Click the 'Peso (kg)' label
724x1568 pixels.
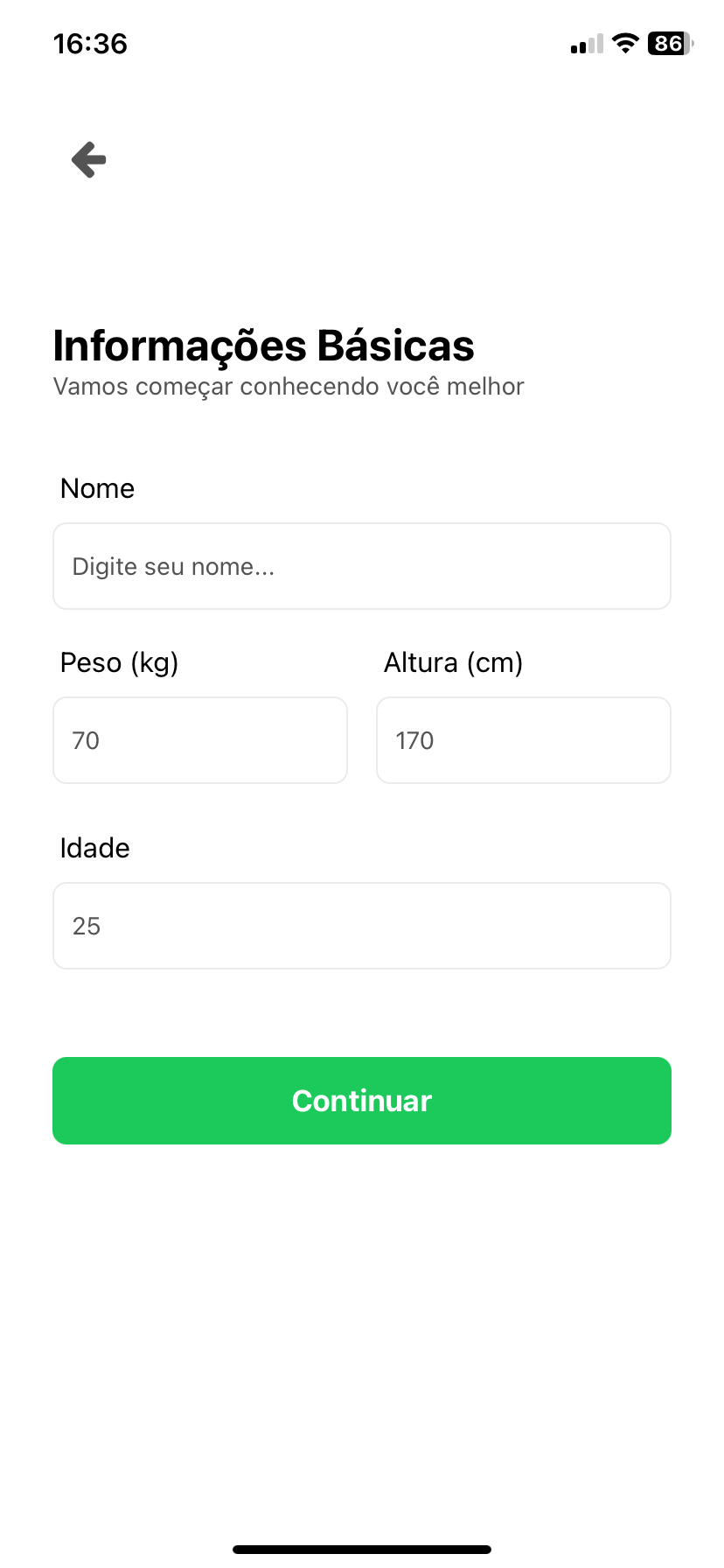point(119,662)
